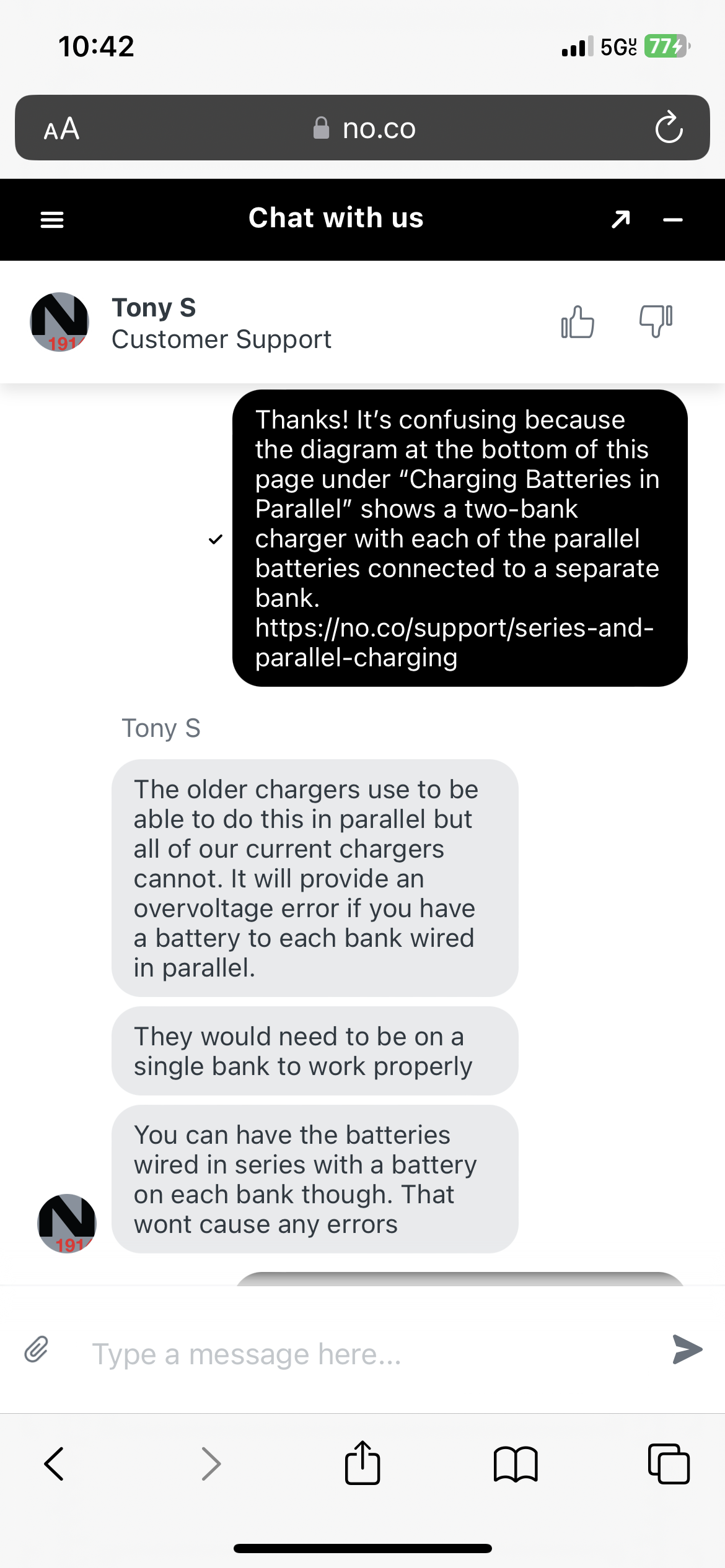Image resolution: width=725 pixels, height=1568 pixels.
Task: Attach a file with the paperclip
Action: [37, 1349]
